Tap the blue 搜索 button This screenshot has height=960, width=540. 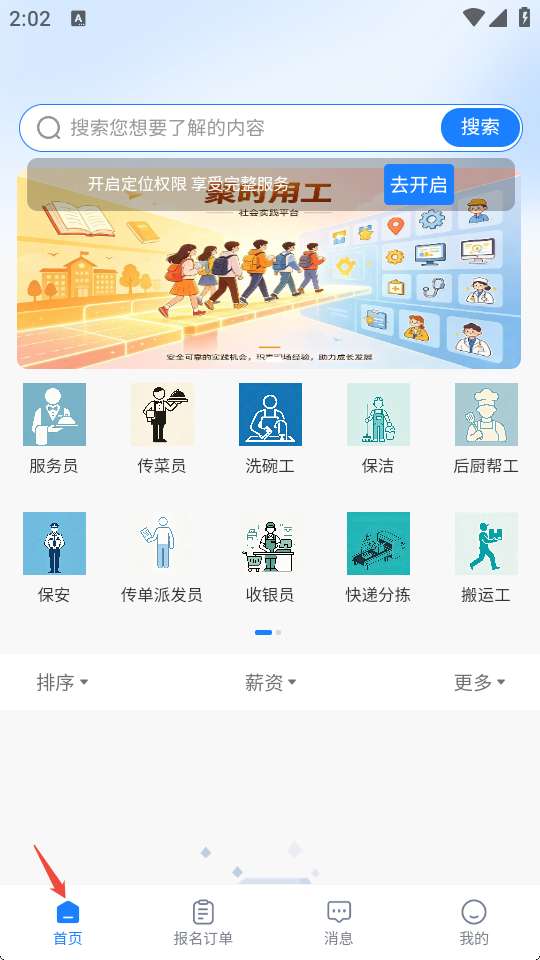(480, 127)
